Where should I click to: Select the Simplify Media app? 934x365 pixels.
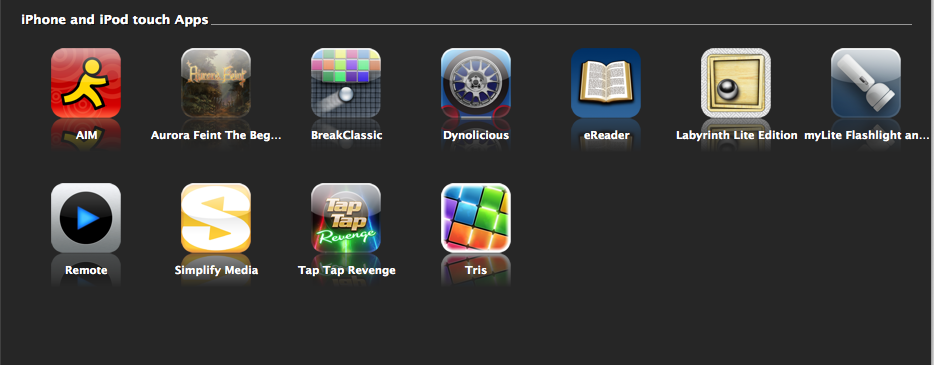click(x=216, y=218)
